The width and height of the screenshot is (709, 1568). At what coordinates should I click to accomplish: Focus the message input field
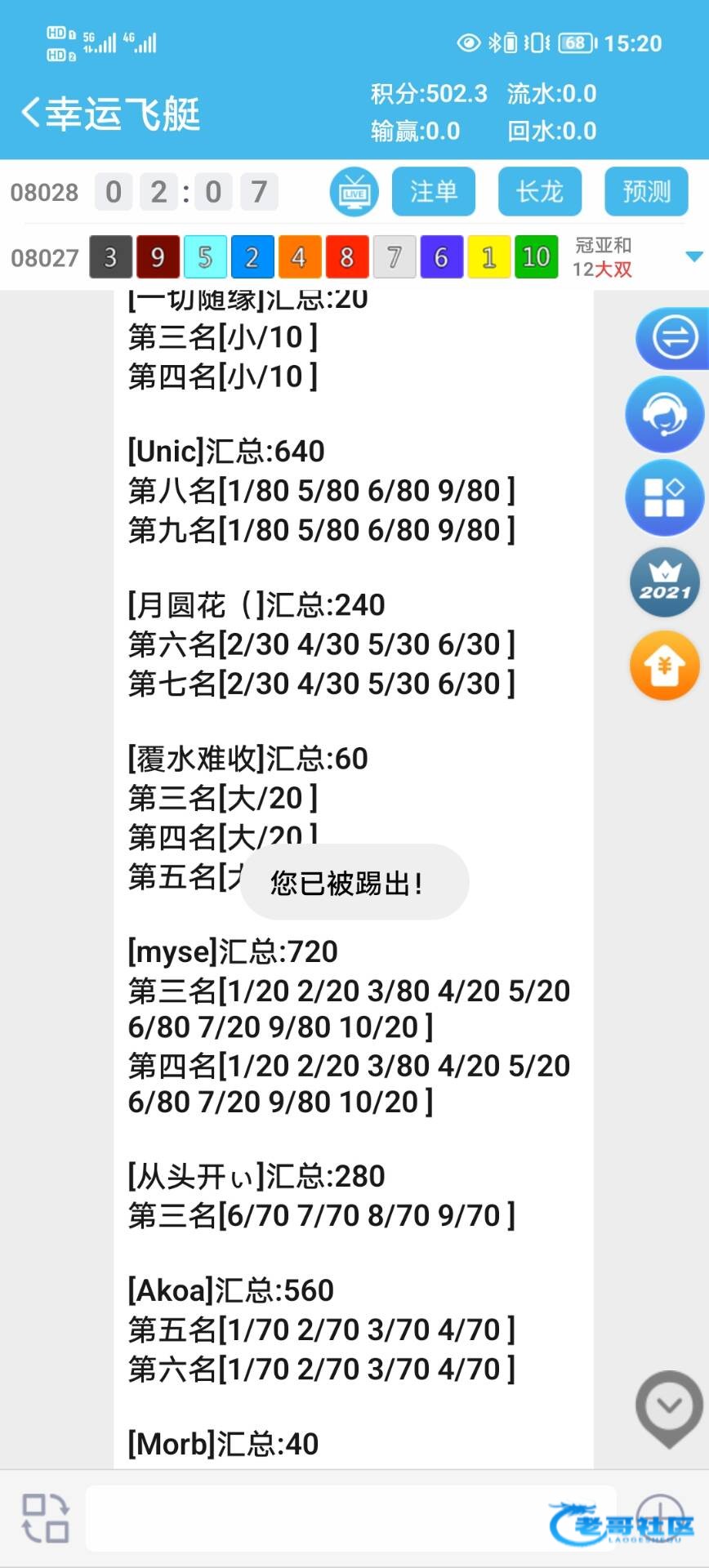pyautogui.click(x=327, y=1518)
